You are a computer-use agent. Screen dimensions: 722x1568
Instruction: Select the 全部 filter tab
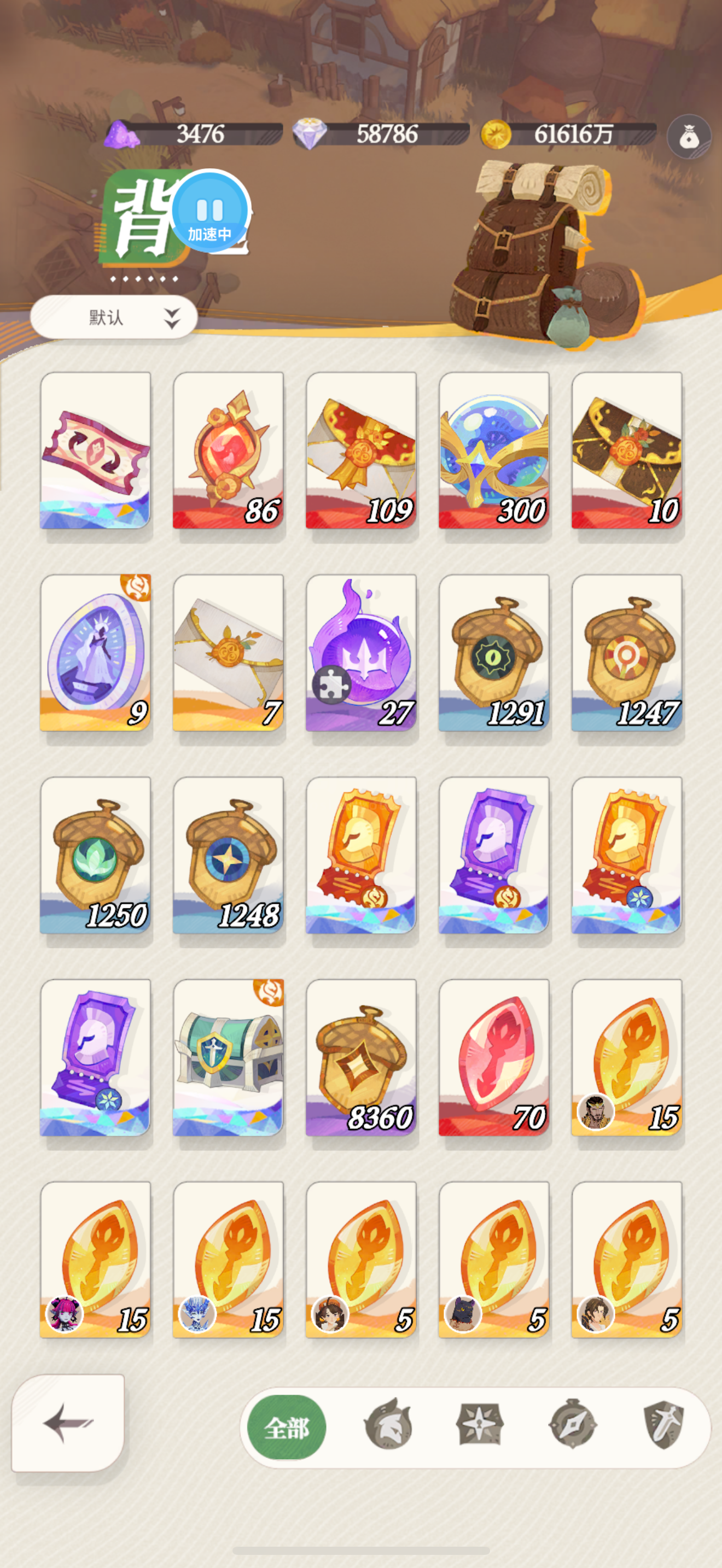click(x=287, y=1427)
